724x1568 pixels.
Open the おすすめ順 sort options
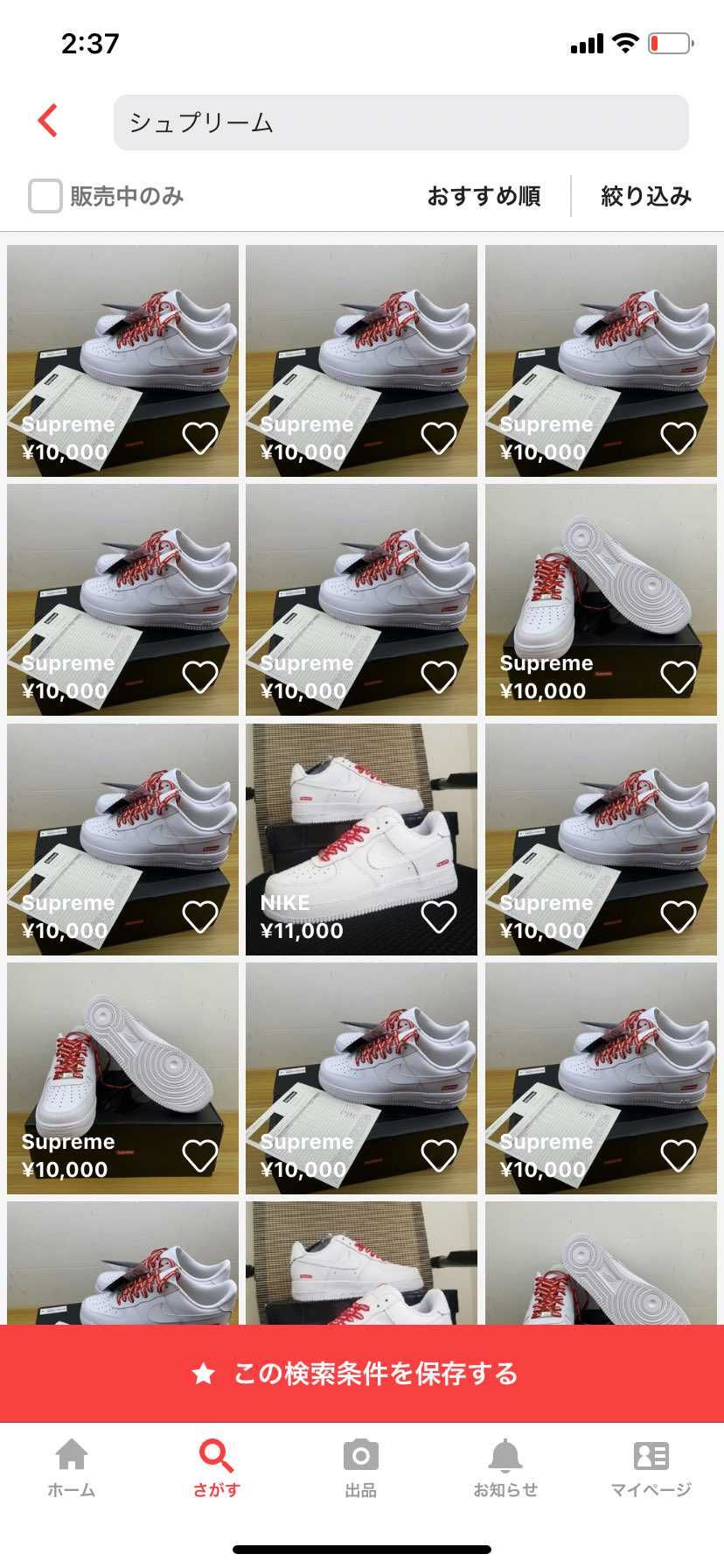484,196
